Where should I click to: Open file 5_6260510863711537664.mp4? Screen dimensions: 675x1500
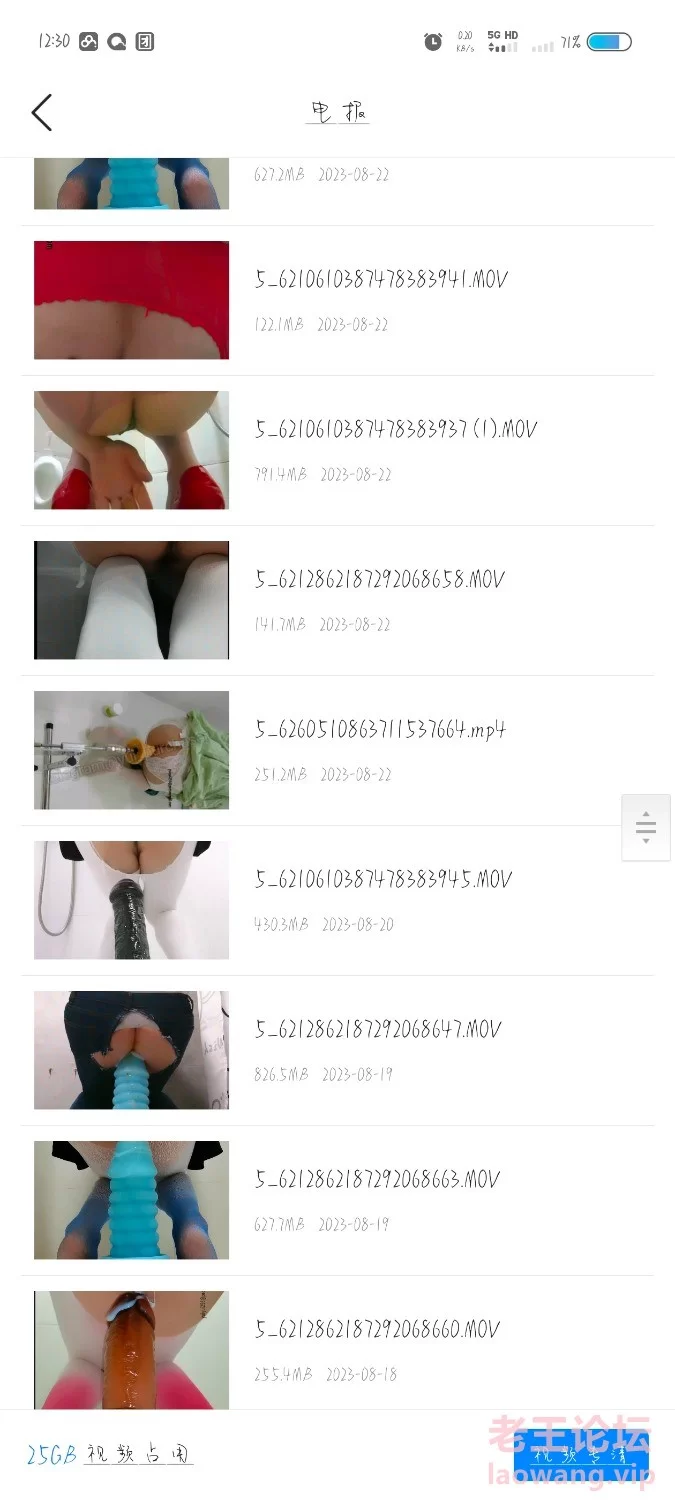click(x=380, y=731)
